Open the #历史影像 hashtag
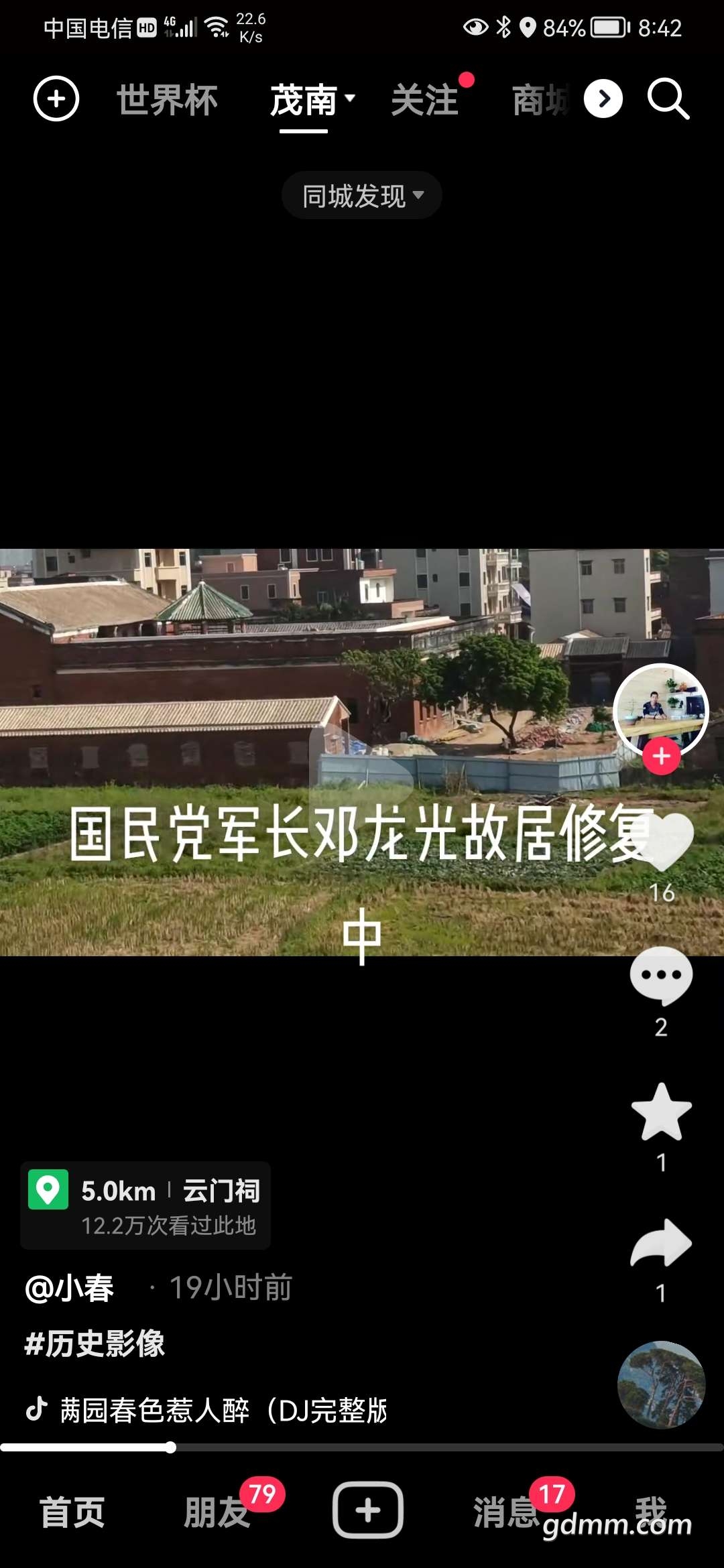Image resolution: width=724 pixels, height=1568 pixels. coord(95,1343)
